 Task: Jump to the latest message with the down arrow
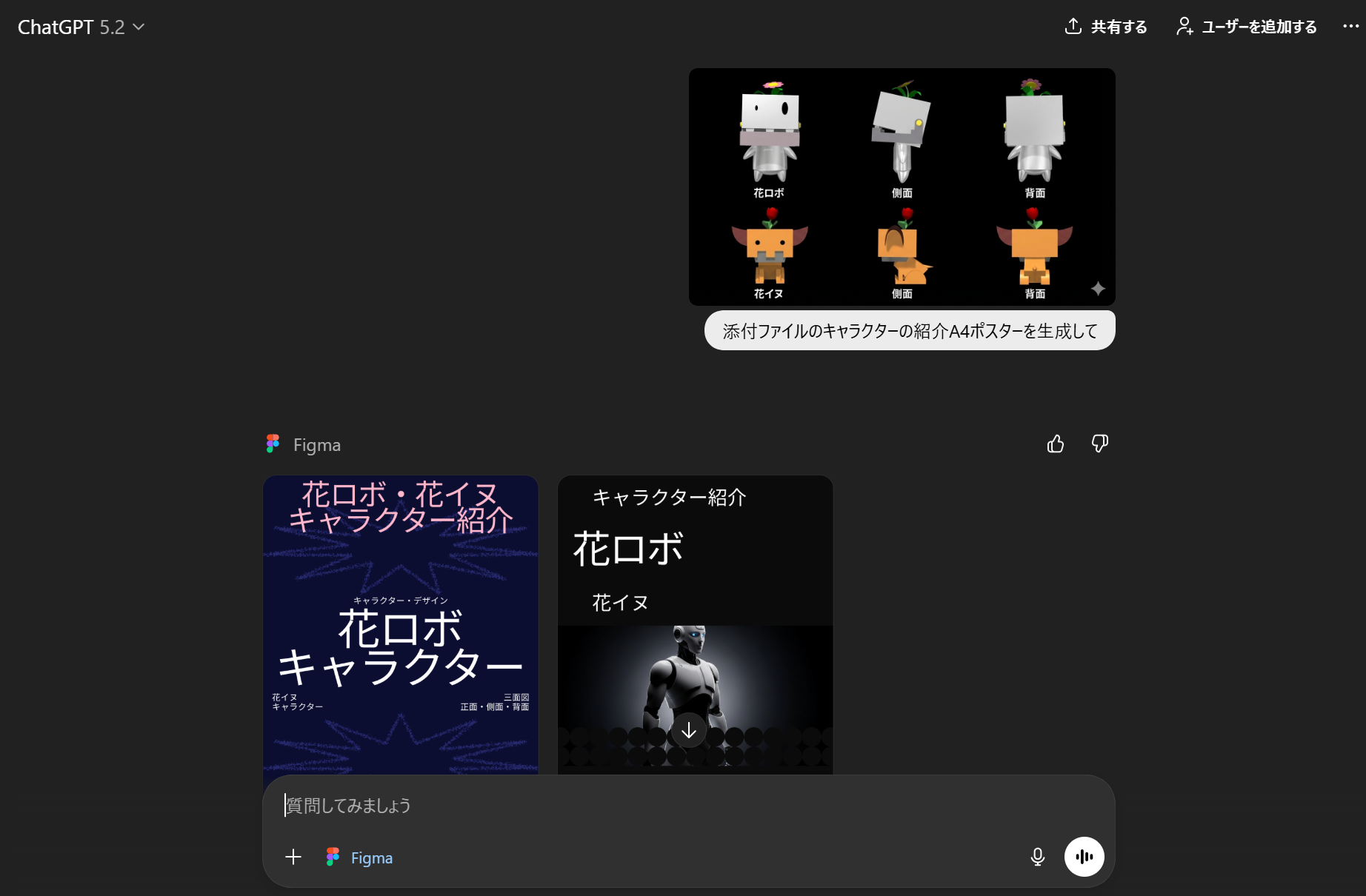pyautogui.click(x=689, y=731)
